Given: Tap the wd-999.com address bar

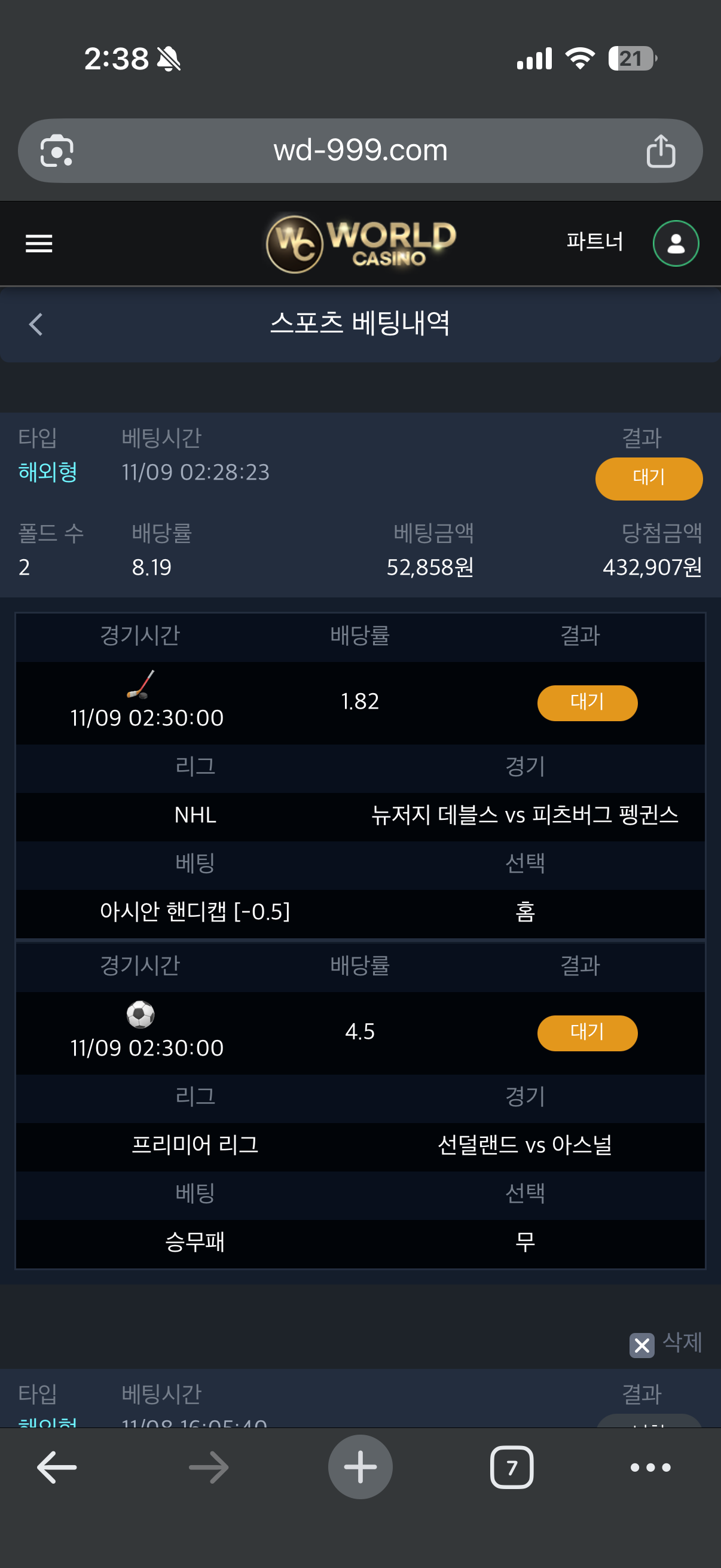Looking at the screenshot, I should tap(360, 150).
